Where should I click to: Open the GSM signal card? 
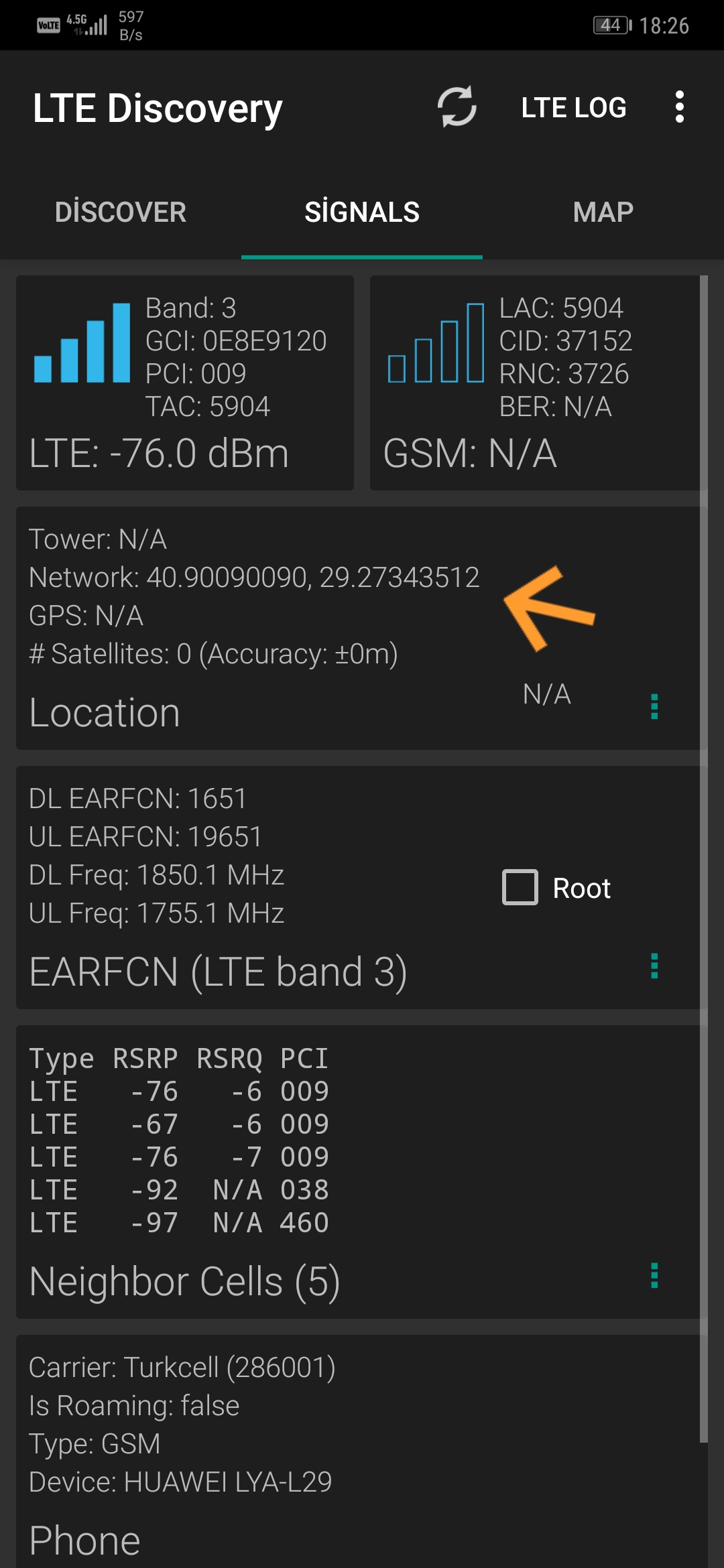click(x=535, y=383)
